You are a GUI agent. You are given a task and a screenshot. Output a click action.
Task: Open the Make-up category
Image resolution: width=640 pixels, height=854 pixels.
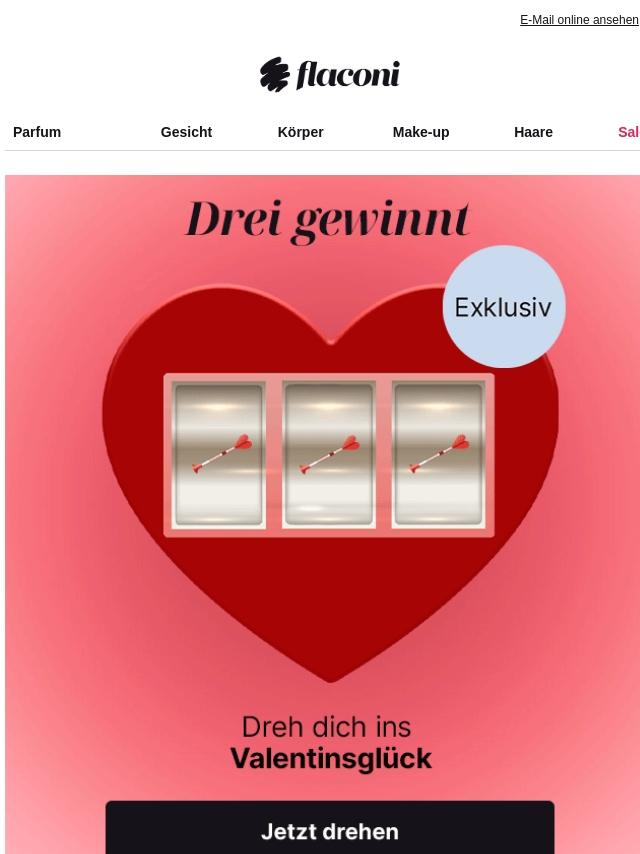(x=421, y=132)
